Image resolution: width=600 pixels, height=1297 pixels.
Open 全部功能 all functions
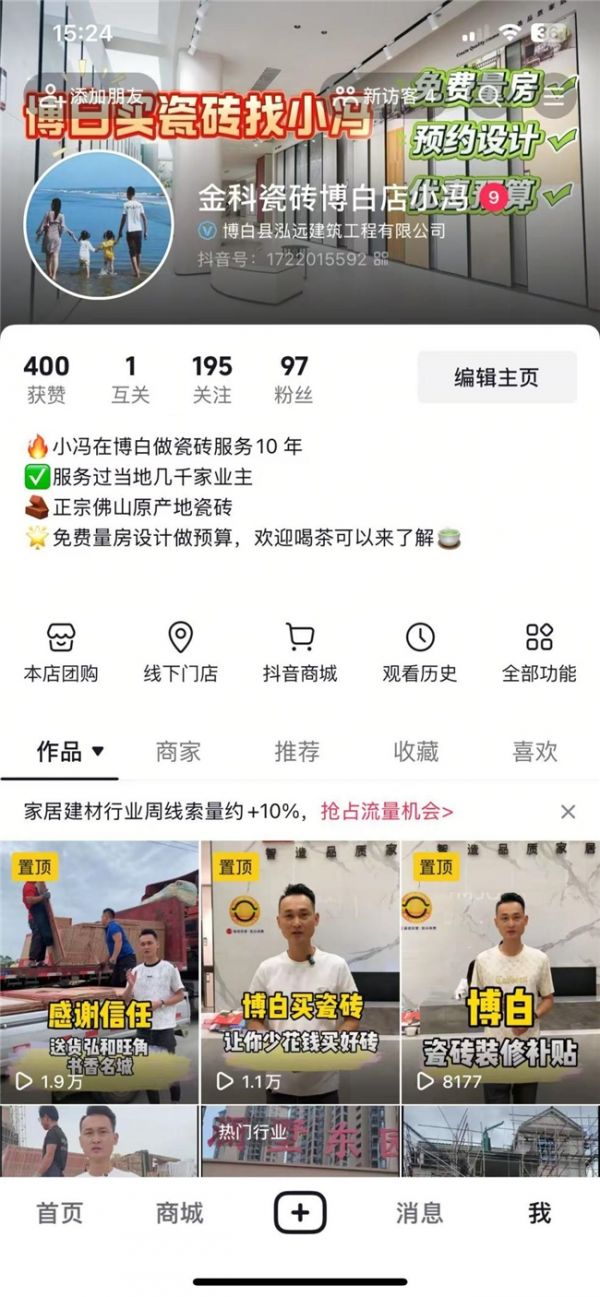pyautogui.click(x=539, y=653)
